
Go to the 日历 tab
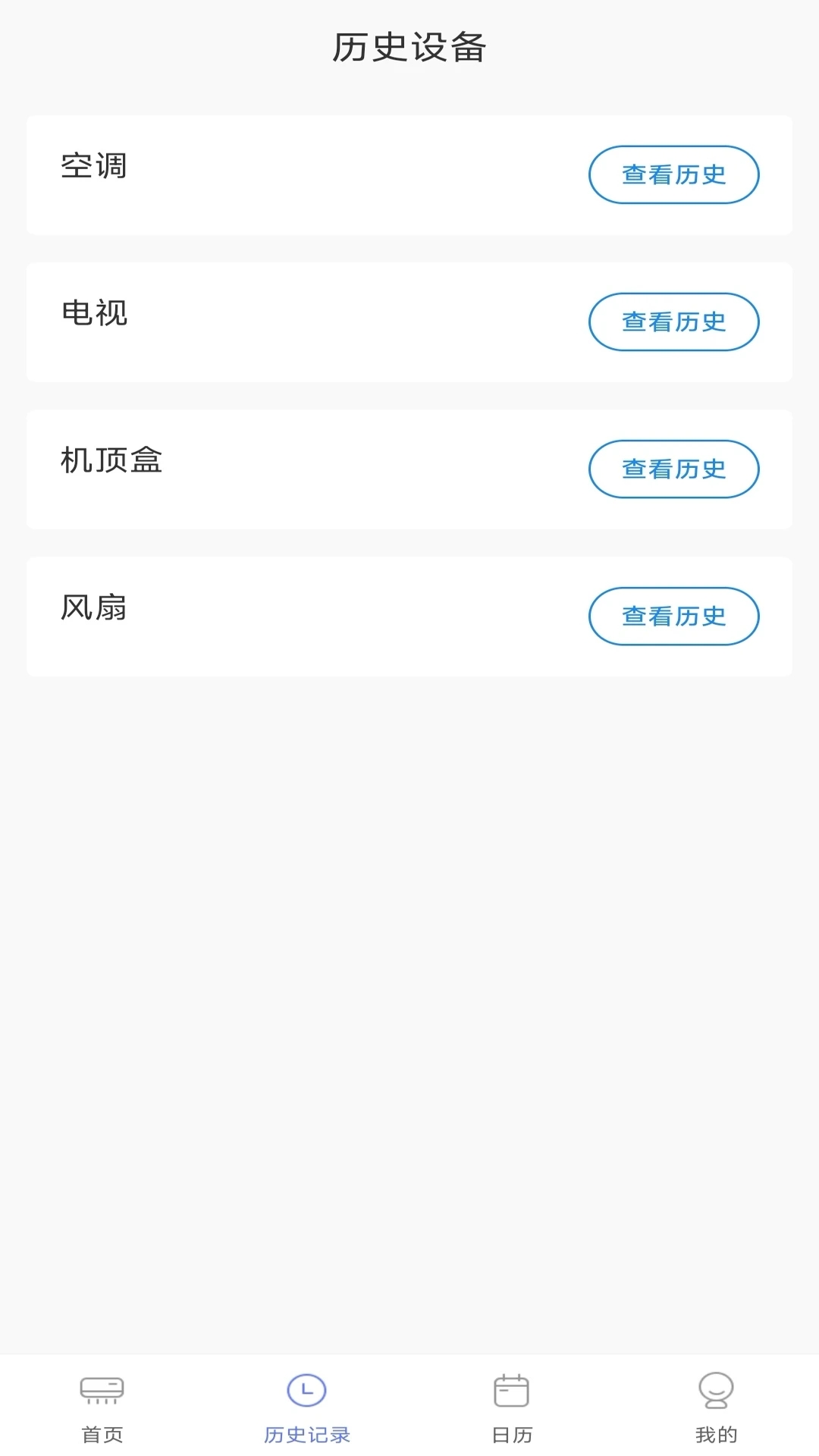512,1407
